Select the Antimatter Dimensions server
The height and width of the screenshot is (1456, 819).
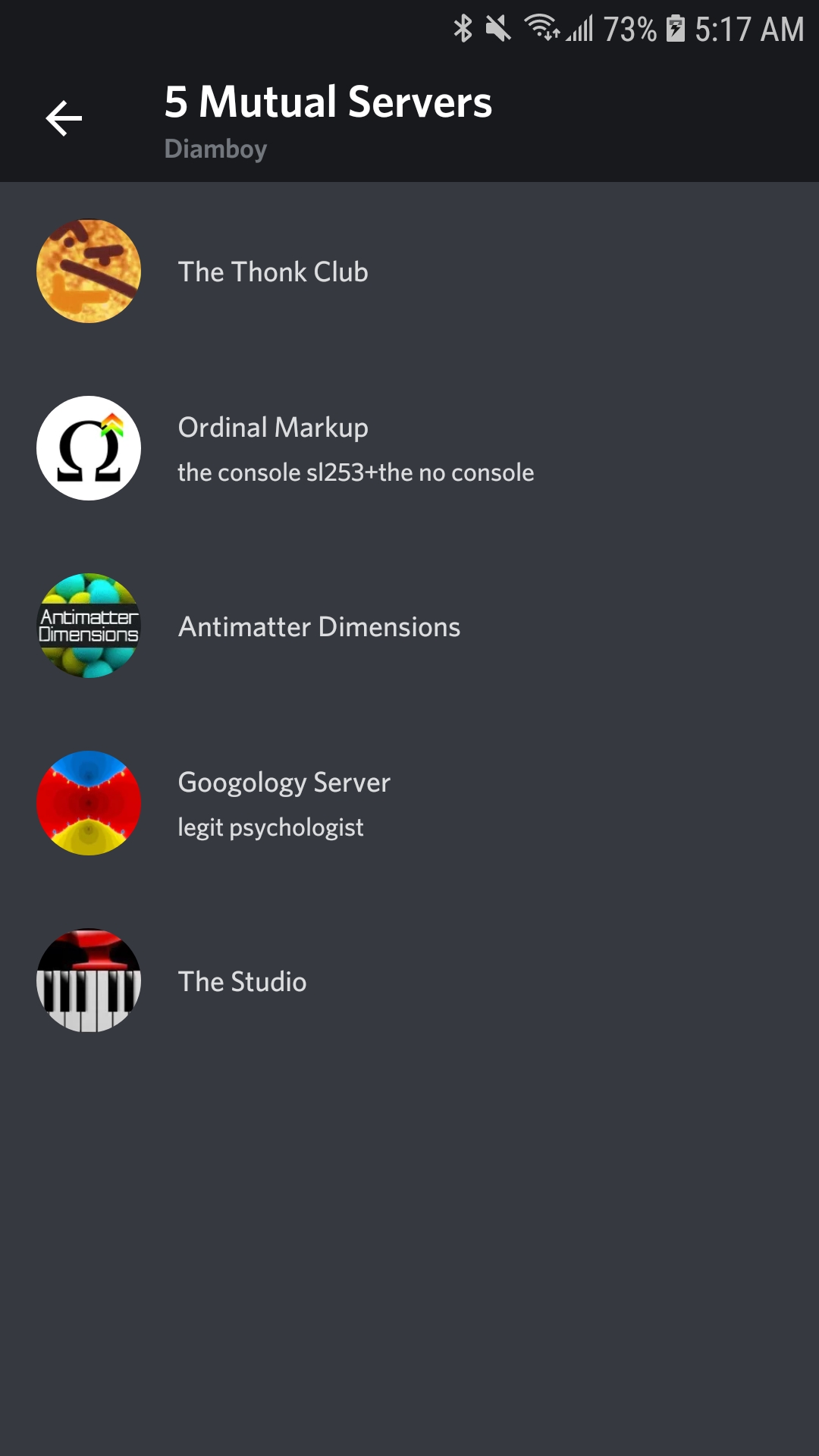[409, 626]
